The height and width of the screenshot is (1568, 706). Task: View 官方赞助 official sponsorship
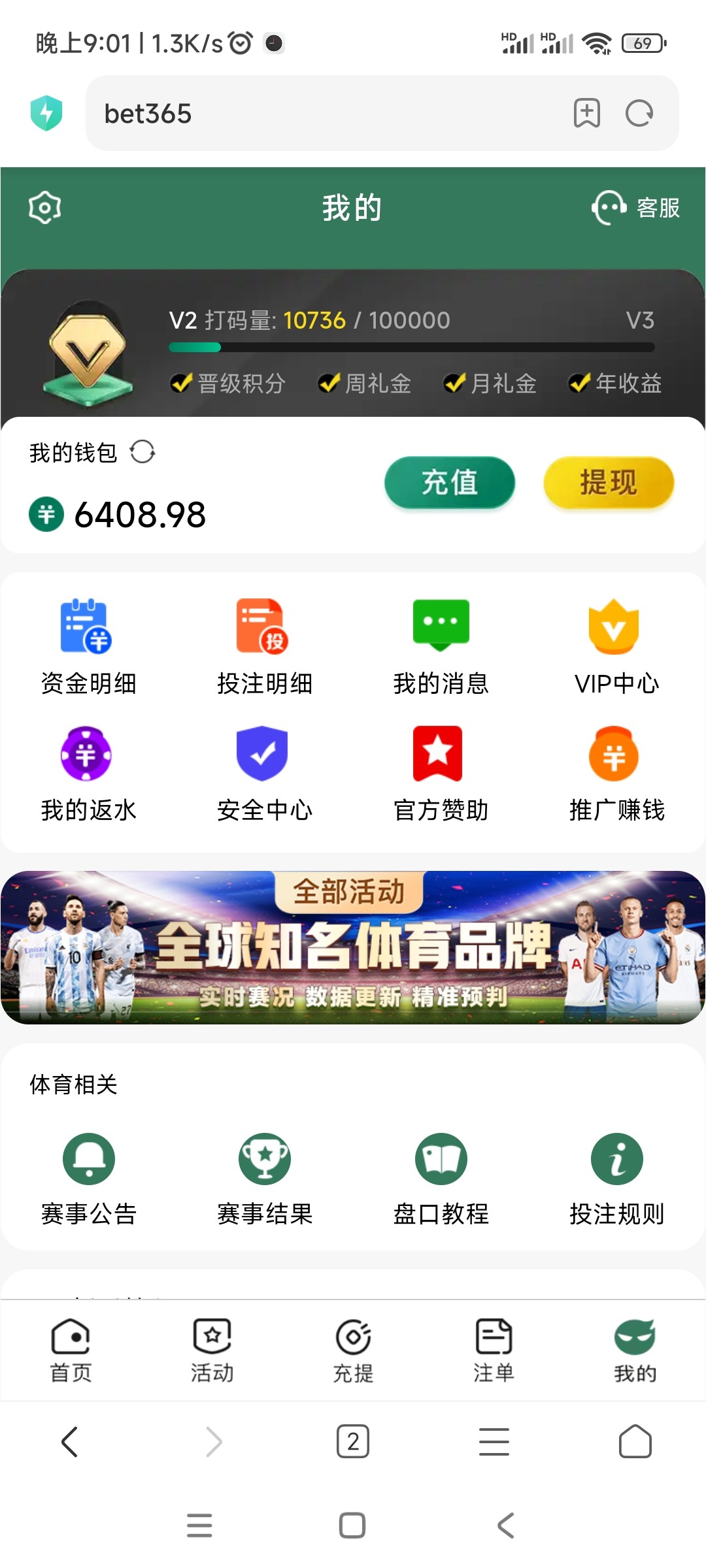(441, 773)
